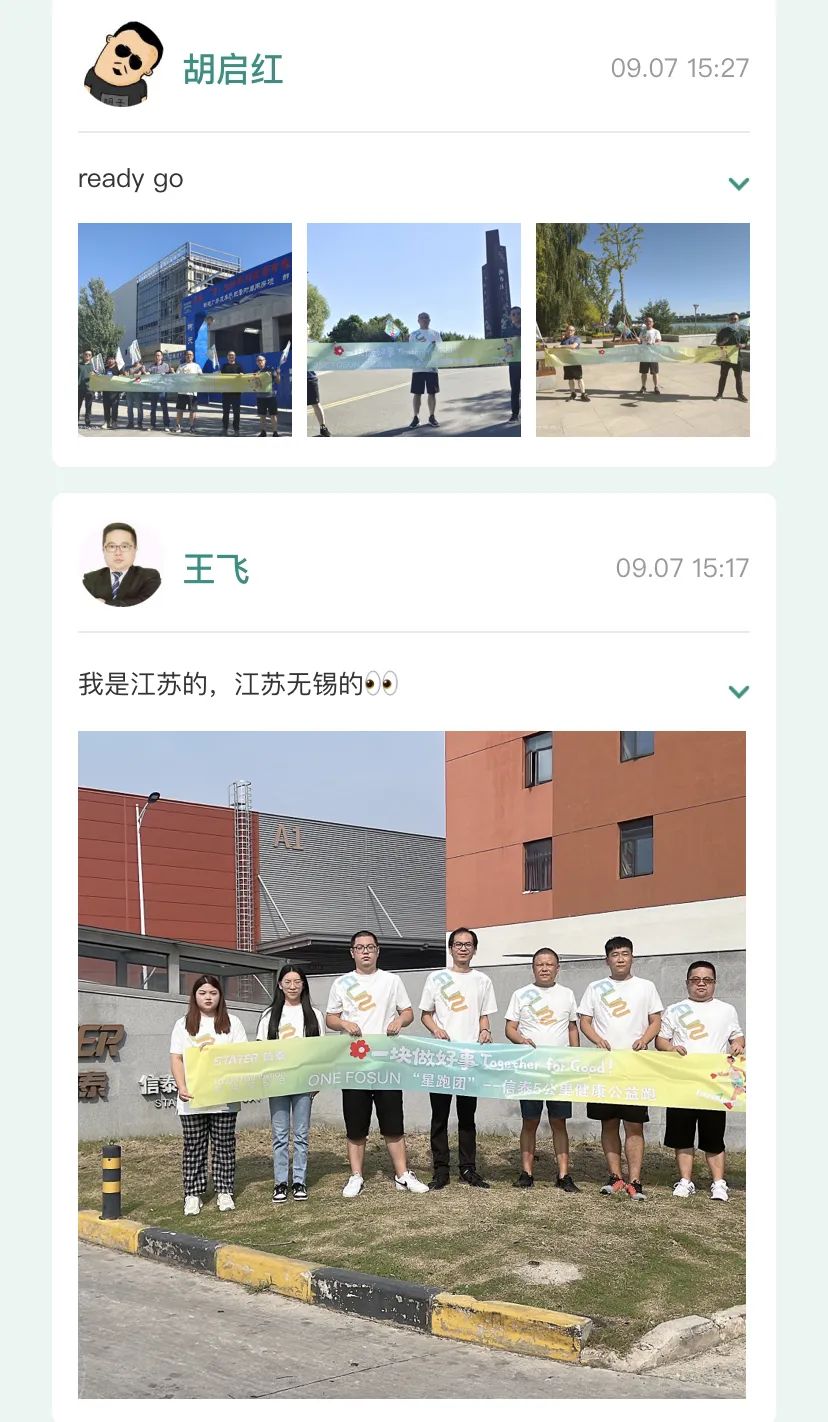View second photo with tall monument

click(x=413, y=329)
